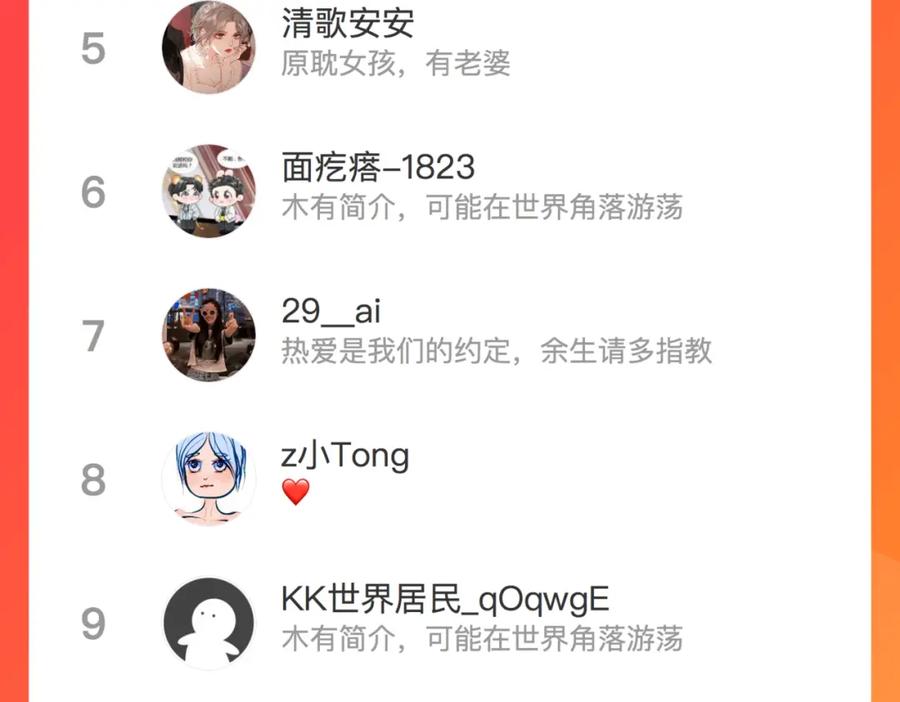Select the z小Tong user row
900x702 pixels.
tap(449, 479)
